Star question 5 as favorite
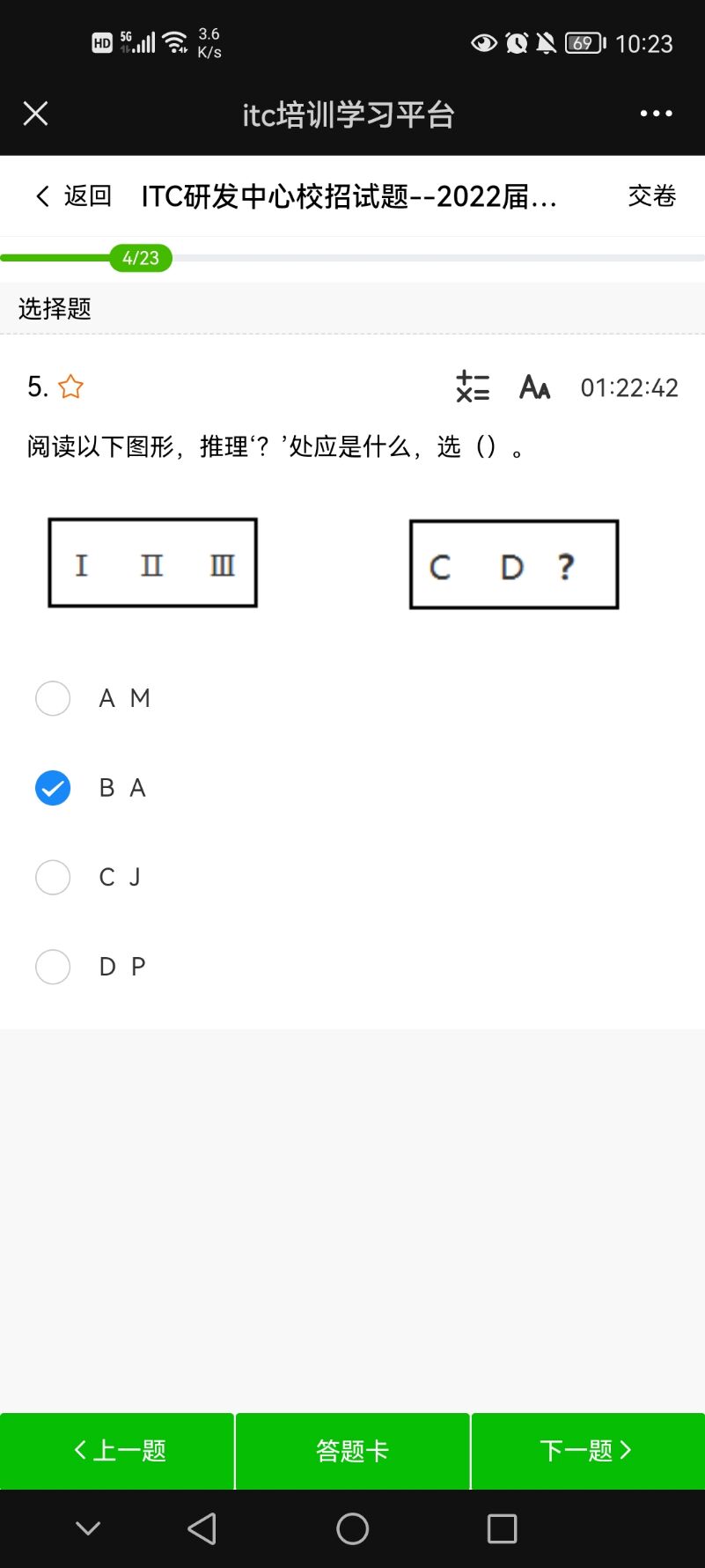Viewport: 705px width, 1568px height. coord(70,386)
